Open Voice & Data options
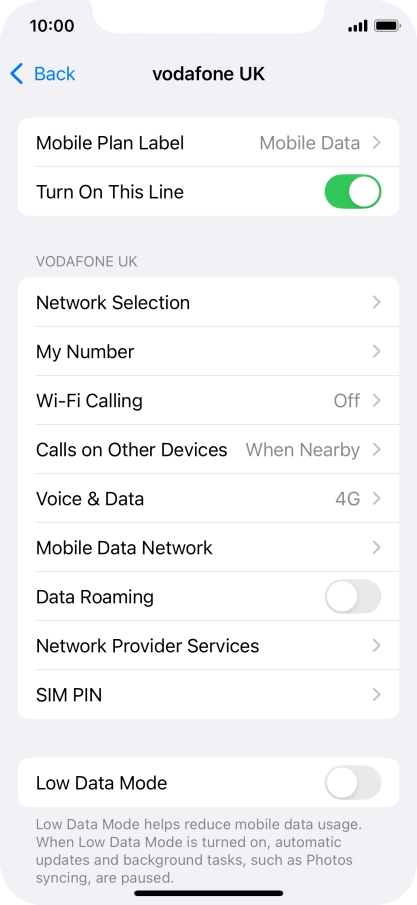Image resolution: width=417 pixels, height=905 pixels. point(208,499)
